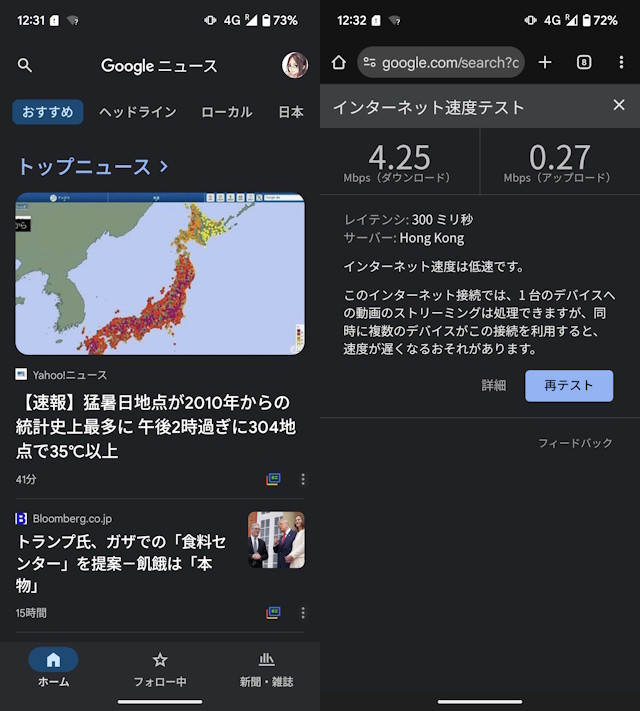Open overflow menu on the Bloomberg article
This screenshot has height=711, width=640.
tap(303, 612)
